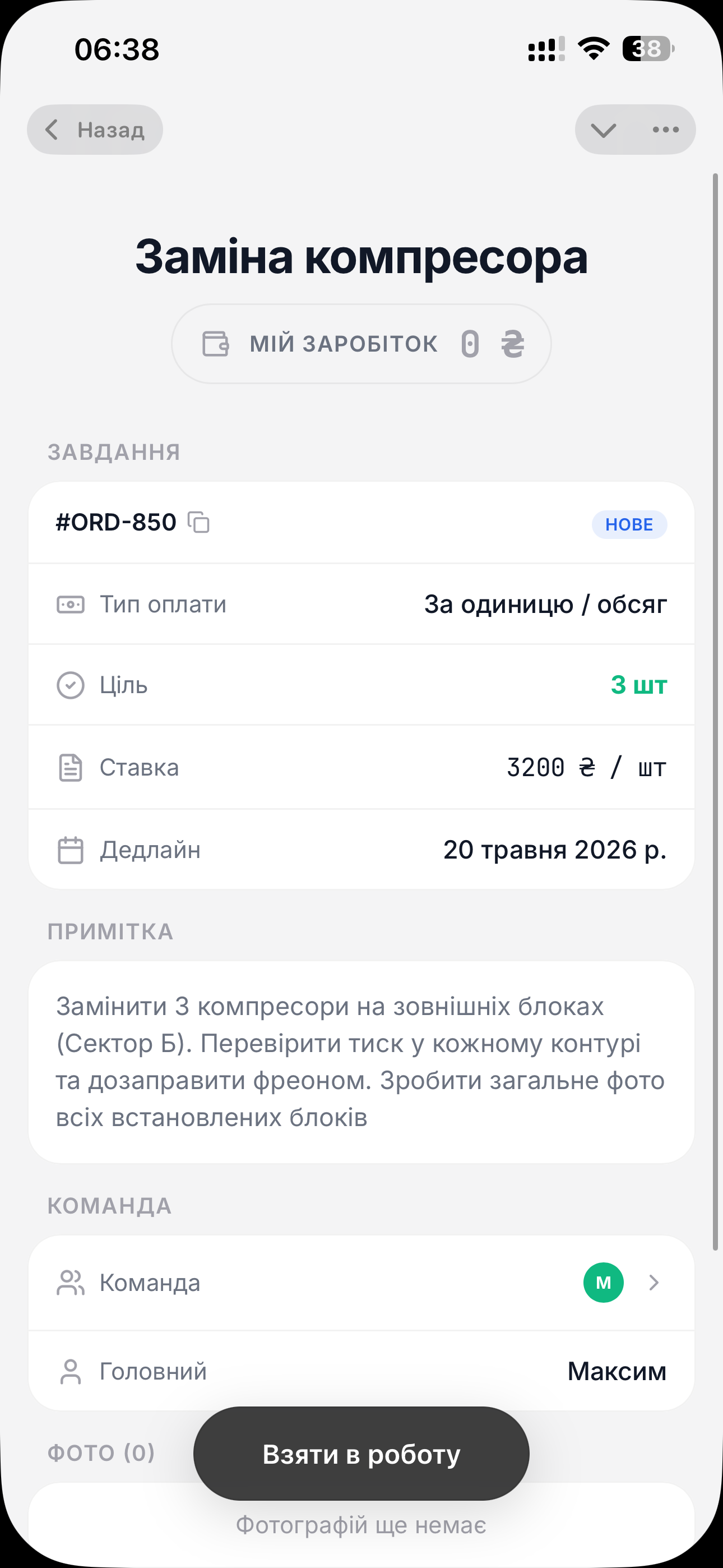Click the checkmark circle icon beside Ціль
Screen dimensions: 723x1568
tap(71, 685)
